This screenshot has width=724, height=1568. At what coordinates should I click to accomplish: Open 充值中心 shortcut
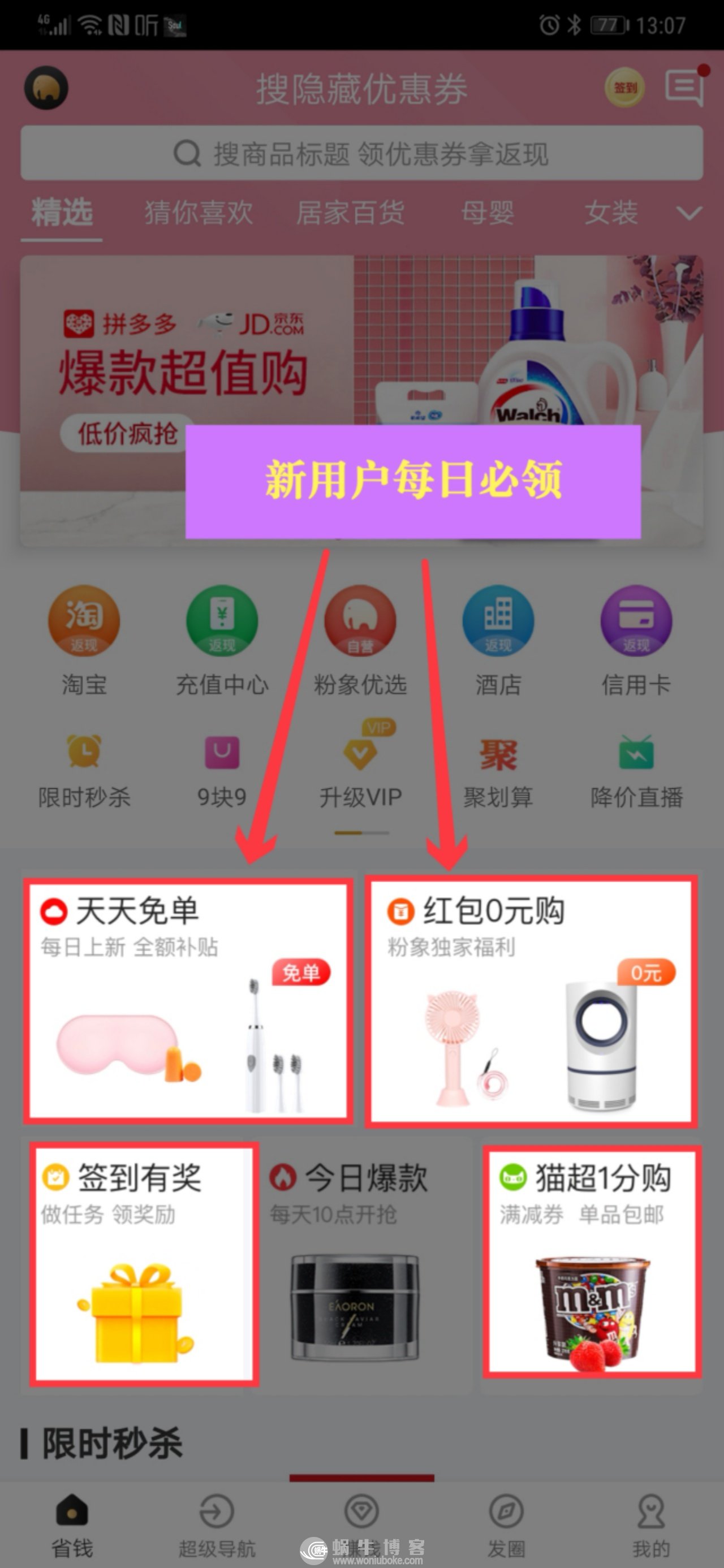click(222, 639)
